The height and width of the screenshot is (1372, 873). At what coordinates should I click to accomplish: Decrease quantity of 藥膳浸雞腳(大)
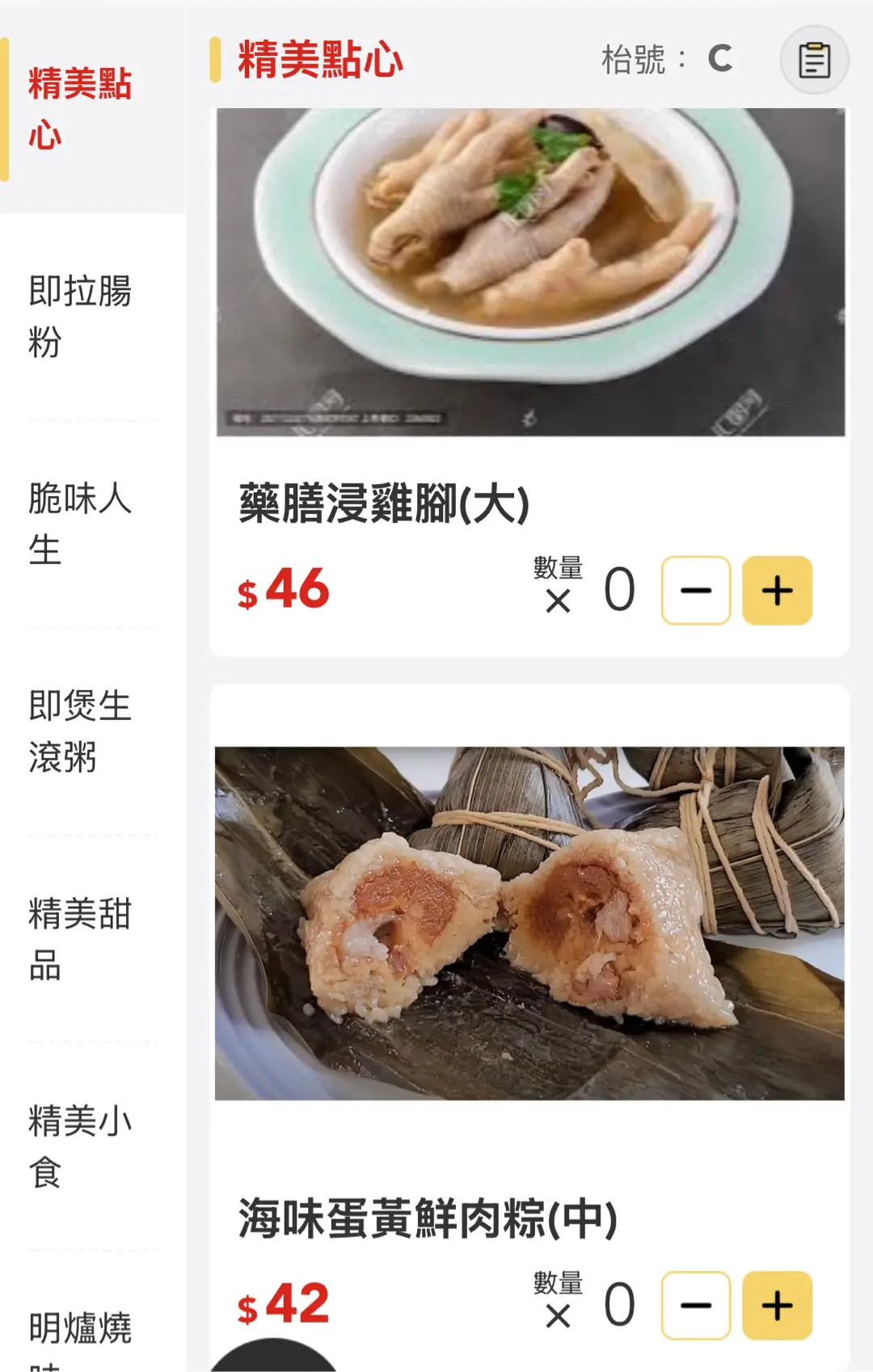tap(696, 591)
